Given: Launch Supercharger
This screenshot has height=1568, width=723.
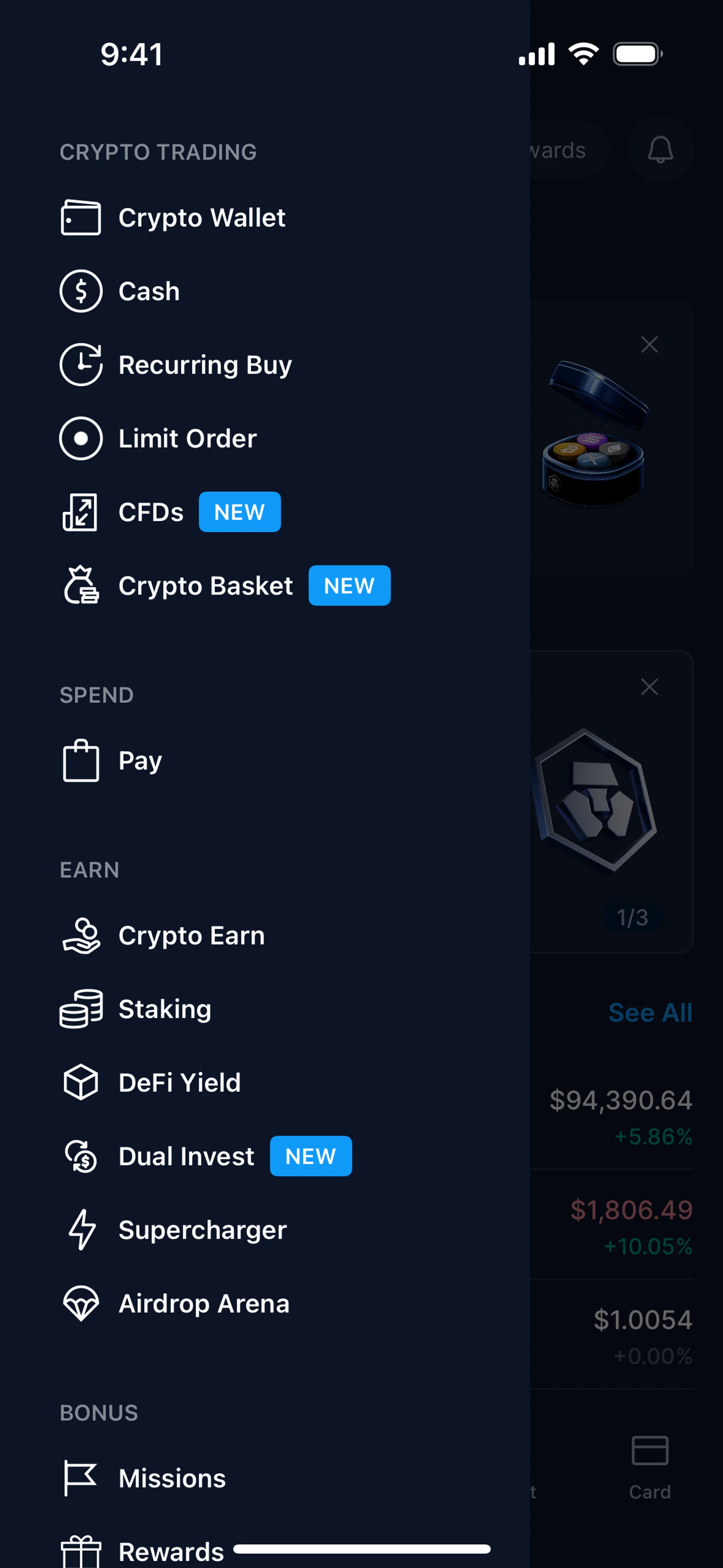Looking at the screenshot, I should (x=202, y=1230).
